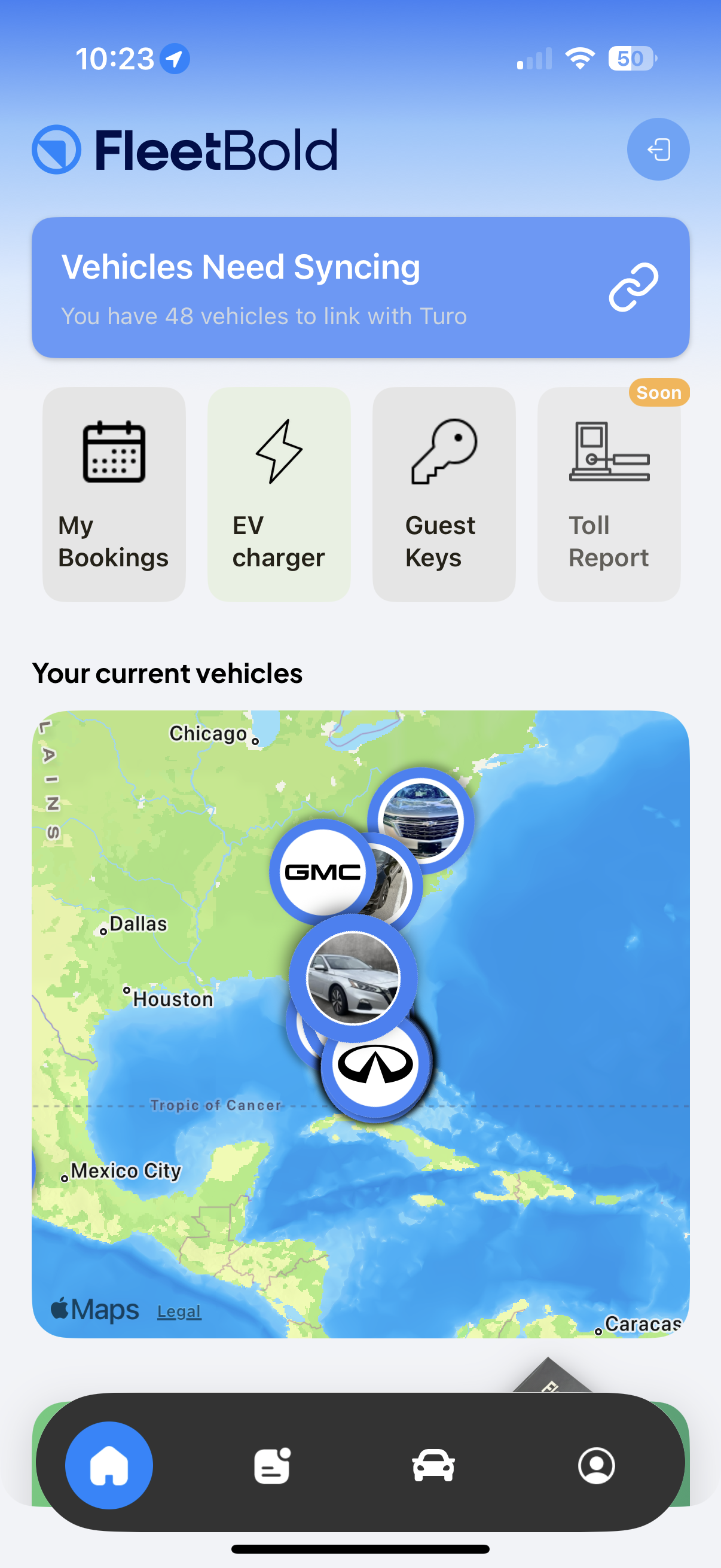Switch to the notes tab in bottom bar

coord(271,1465)
